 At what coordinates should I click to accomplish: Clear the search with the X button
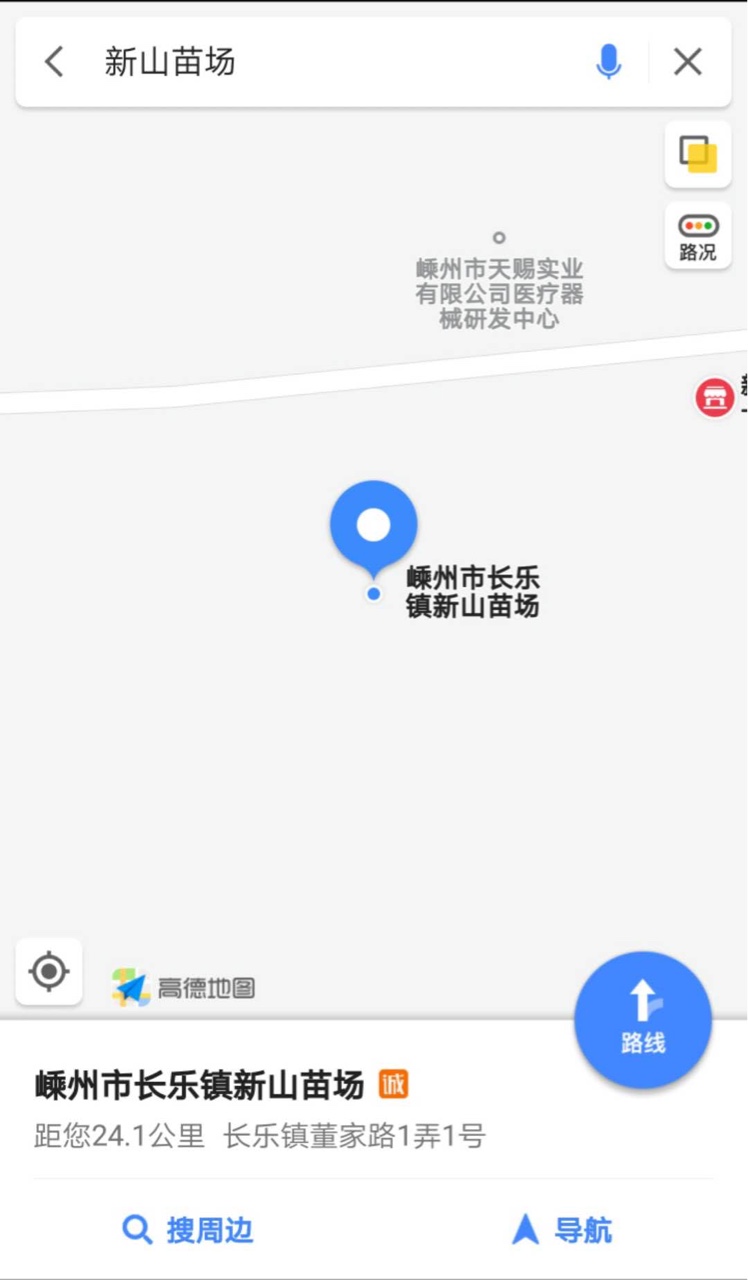tap(688, 62)
